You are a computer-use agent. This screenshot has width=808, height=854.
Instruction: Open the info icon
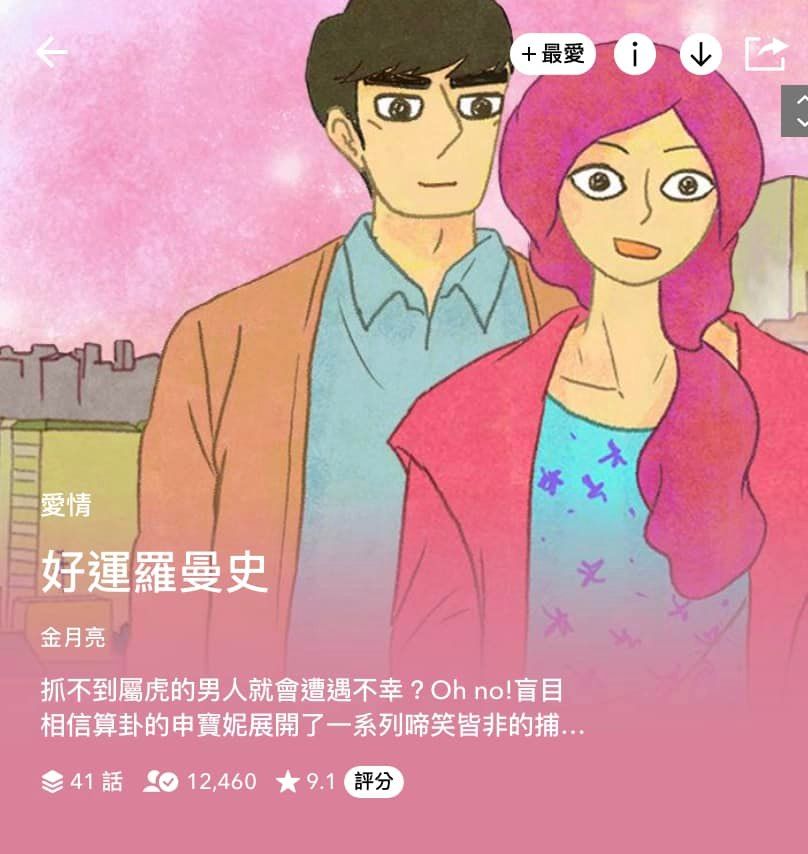[634, 54]
